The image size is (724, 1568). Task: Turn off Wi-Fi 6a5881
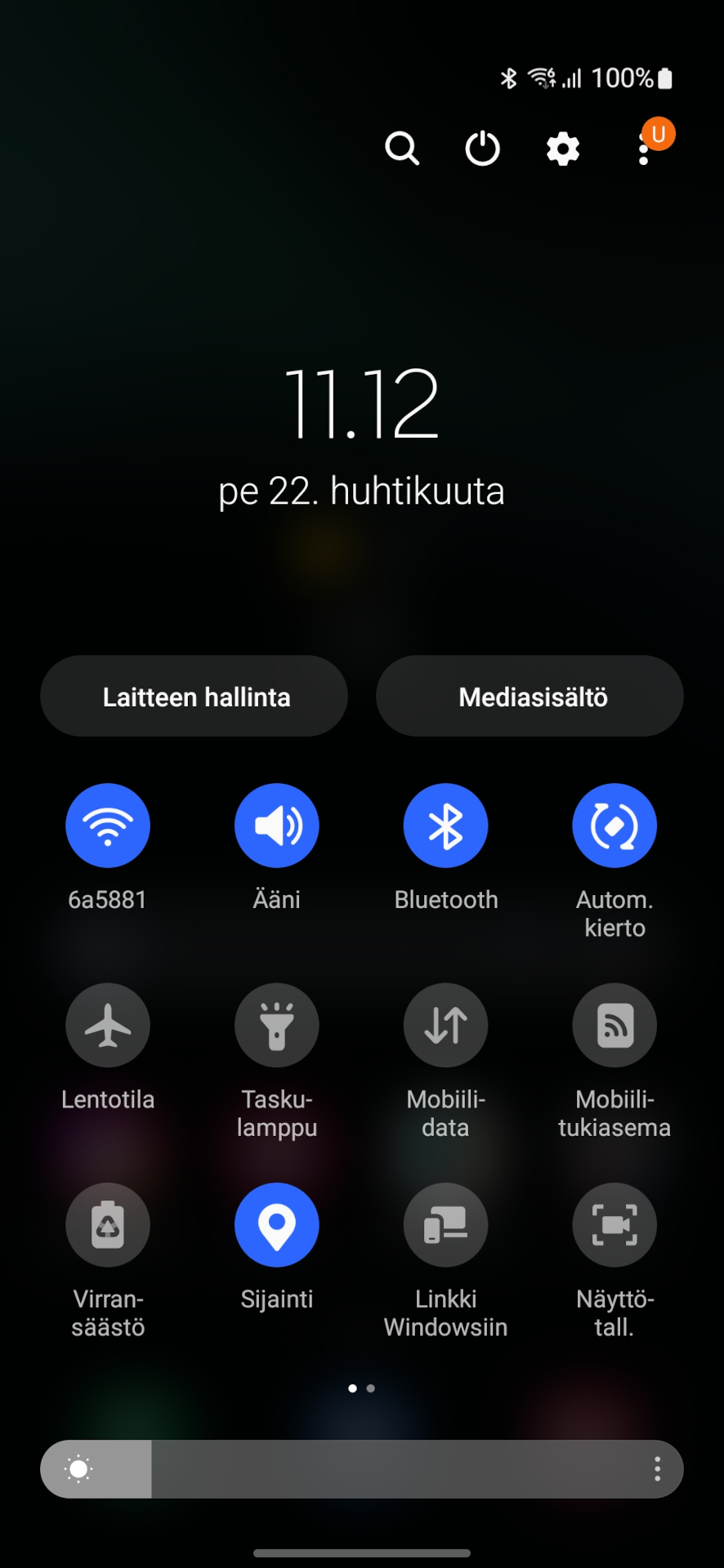coord(108,826)
